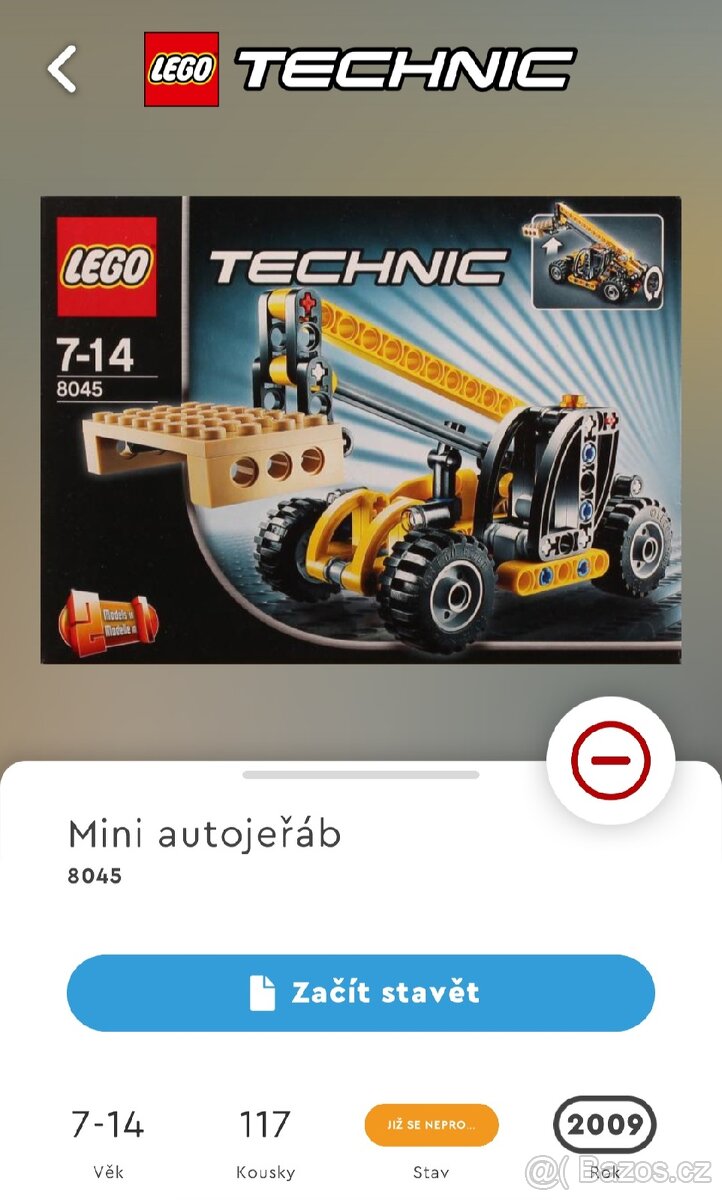Tap the LEGO box thumbnail image
The height and width of the screenshot is (1200, 722).
point(360,430)
